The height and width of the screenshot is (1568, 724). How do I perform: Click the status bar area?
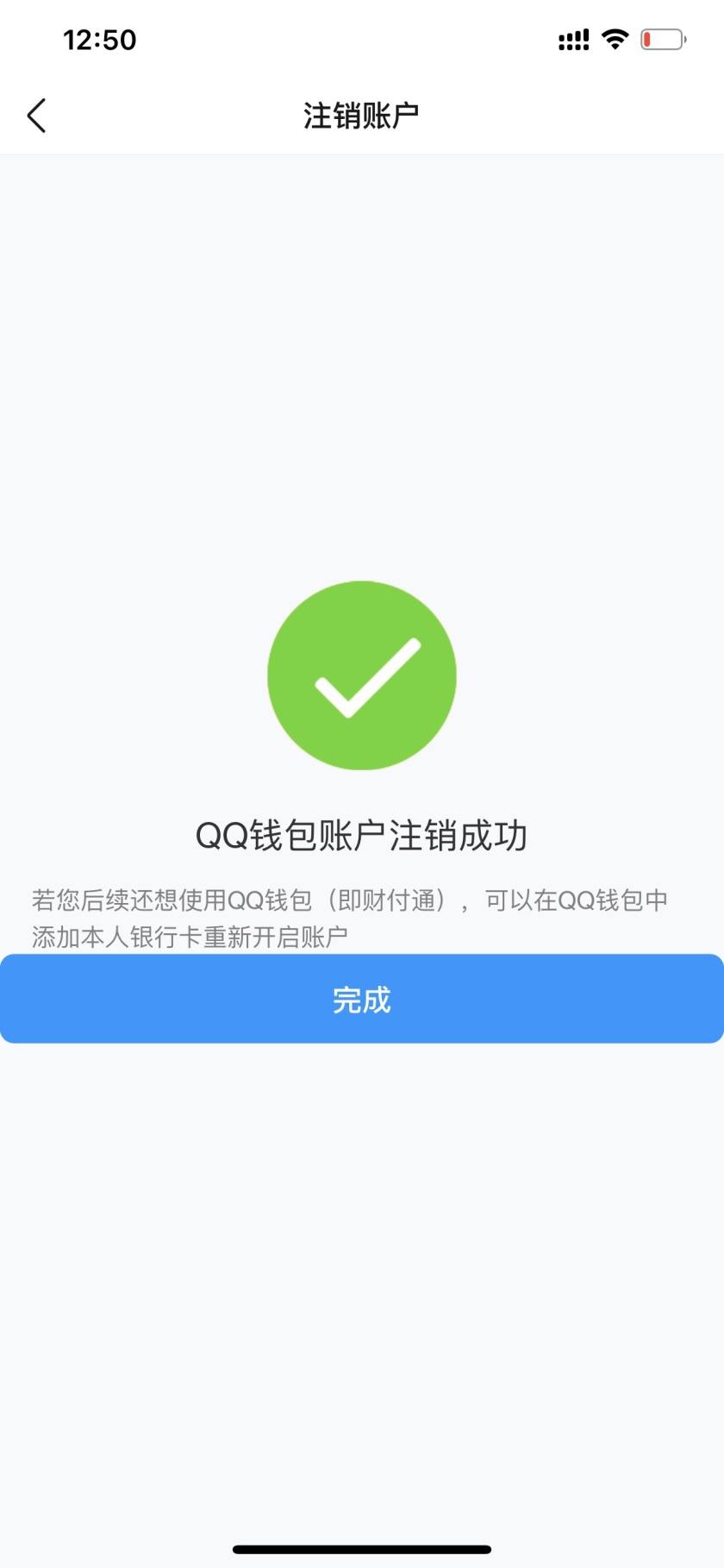tap(362, 38)
